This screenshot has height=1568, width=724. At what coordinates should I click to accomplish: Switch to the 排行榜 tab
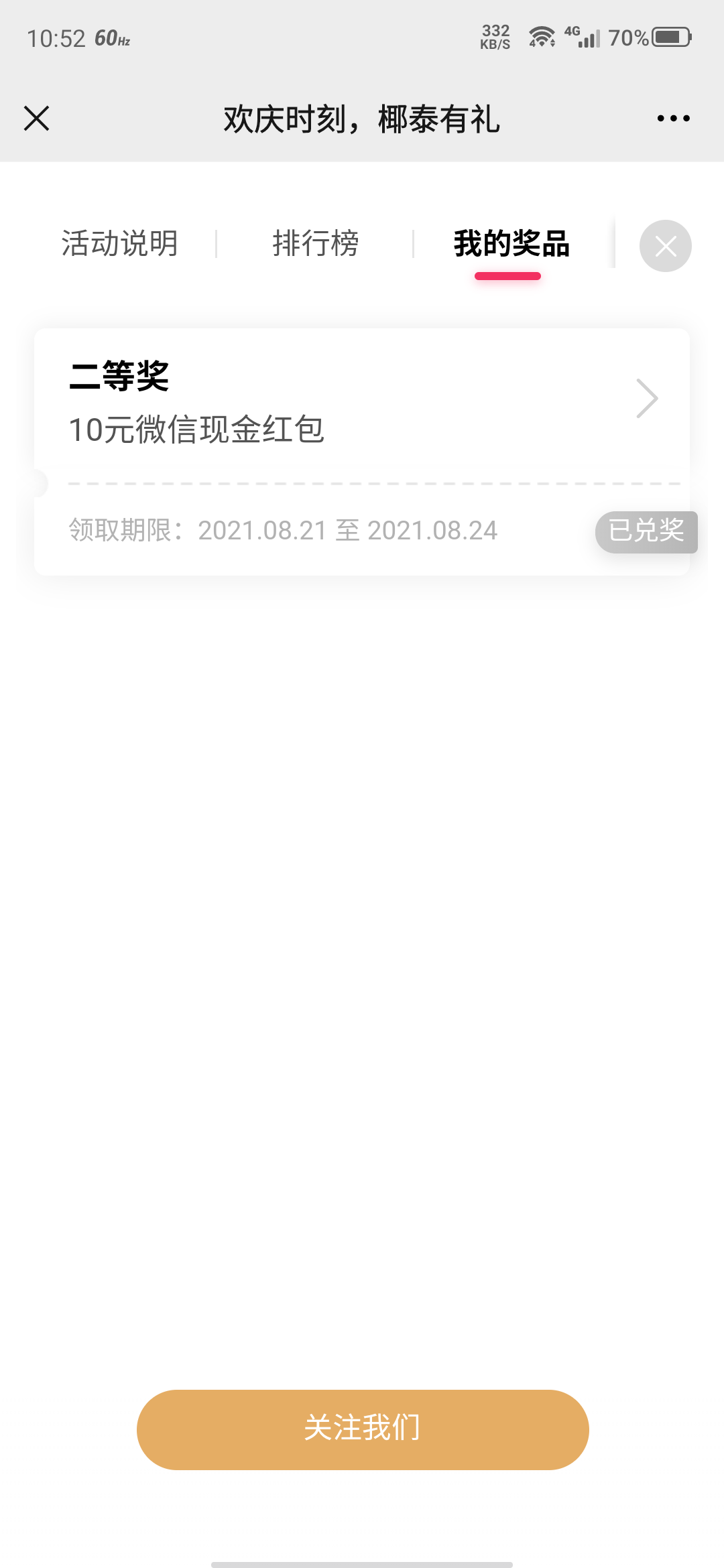point(316,243)
